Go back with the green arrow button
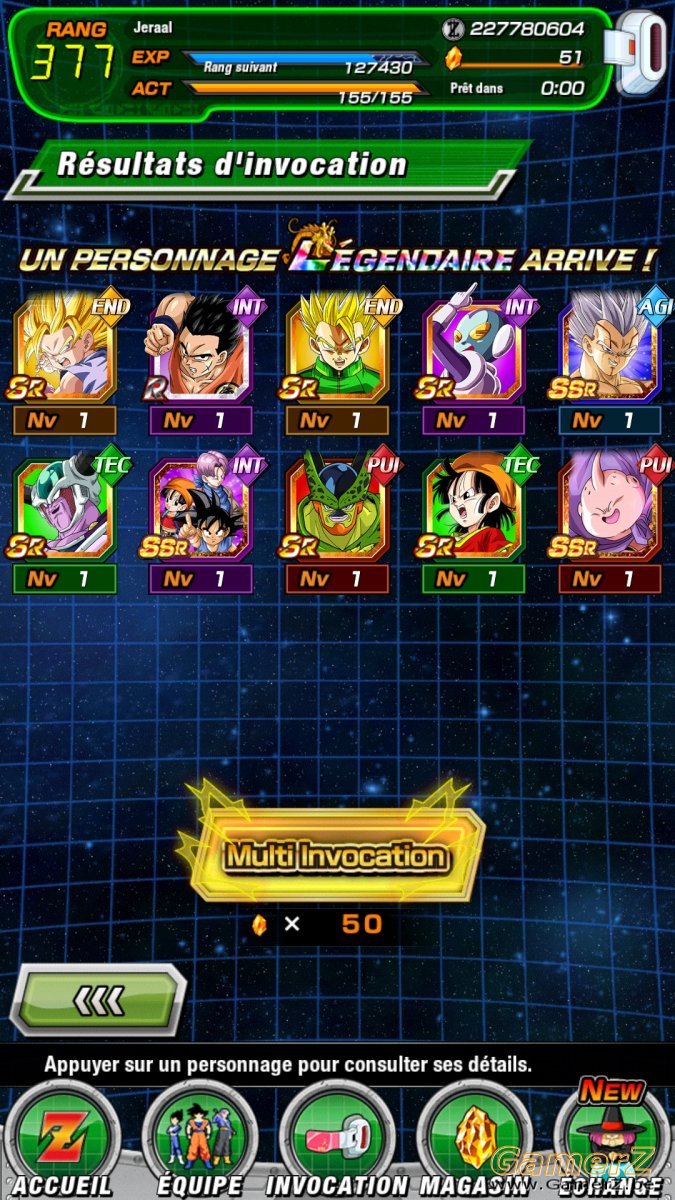This screenshot has width=675, height=1200. [98, 998]
